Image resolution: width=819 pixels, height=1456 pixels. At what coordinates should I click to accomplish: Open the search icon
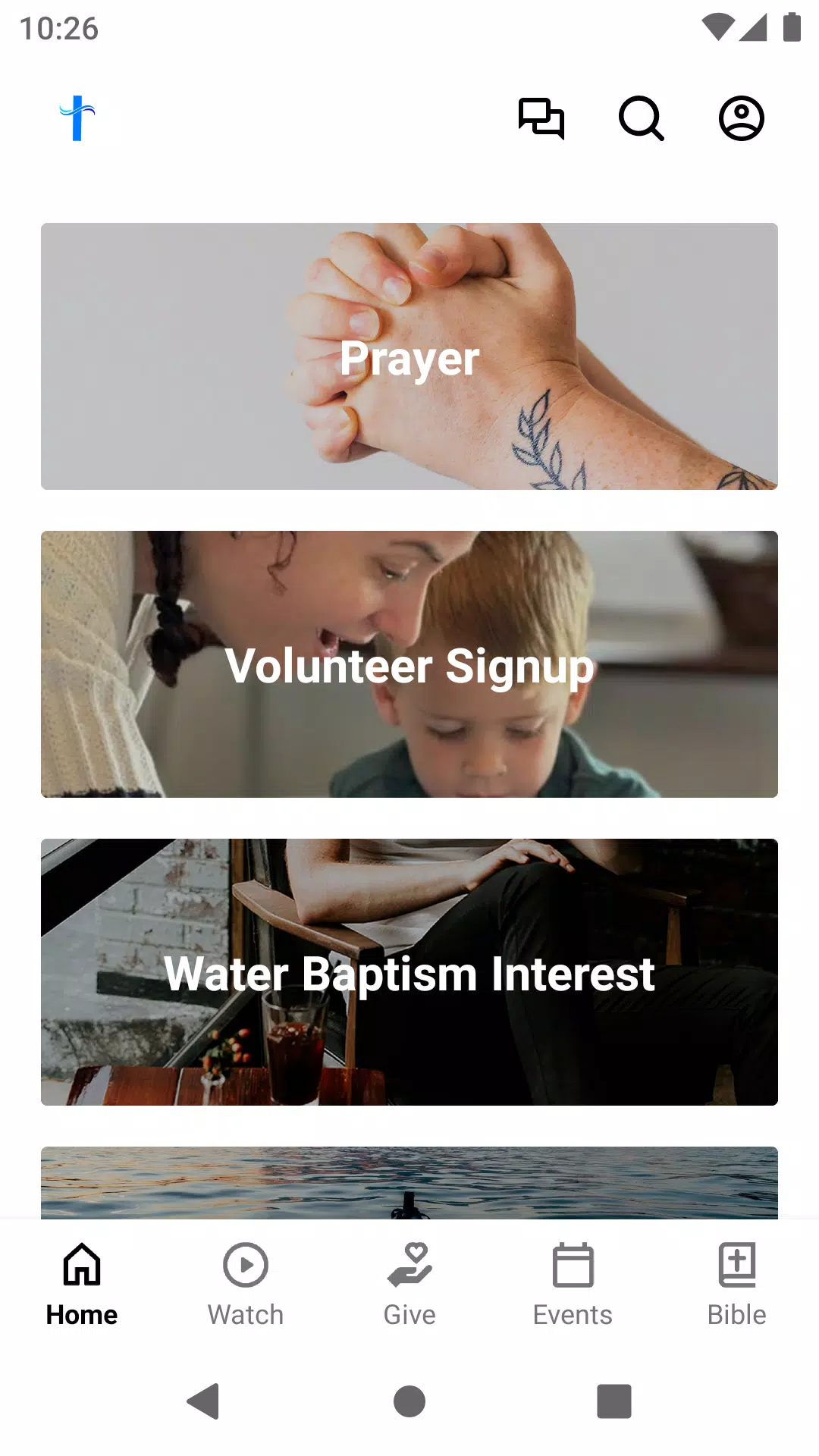pos(642,118)
